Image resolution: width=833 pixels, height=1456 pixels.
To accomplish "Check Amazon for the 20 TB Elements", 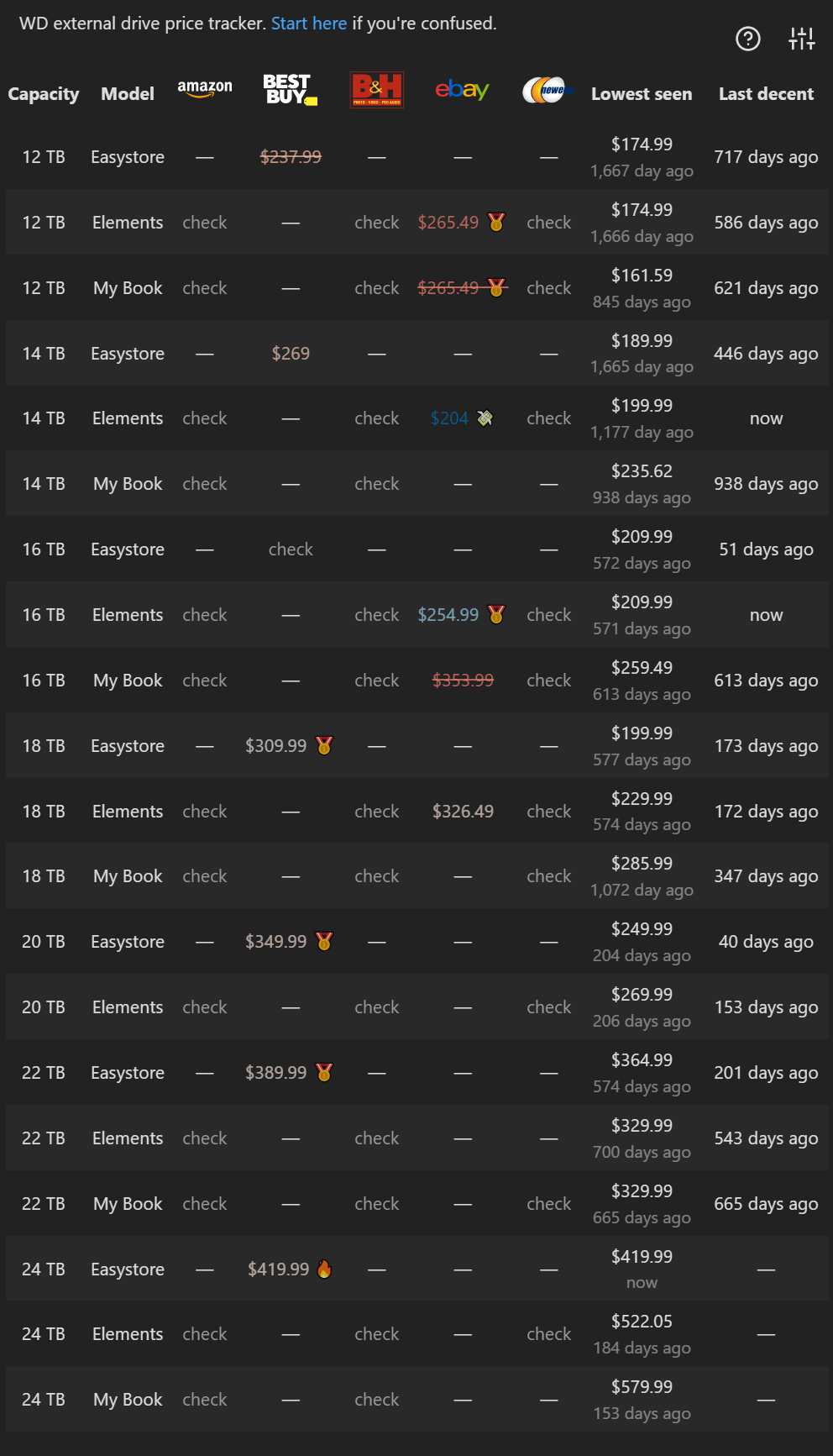I will point(205,1007).
